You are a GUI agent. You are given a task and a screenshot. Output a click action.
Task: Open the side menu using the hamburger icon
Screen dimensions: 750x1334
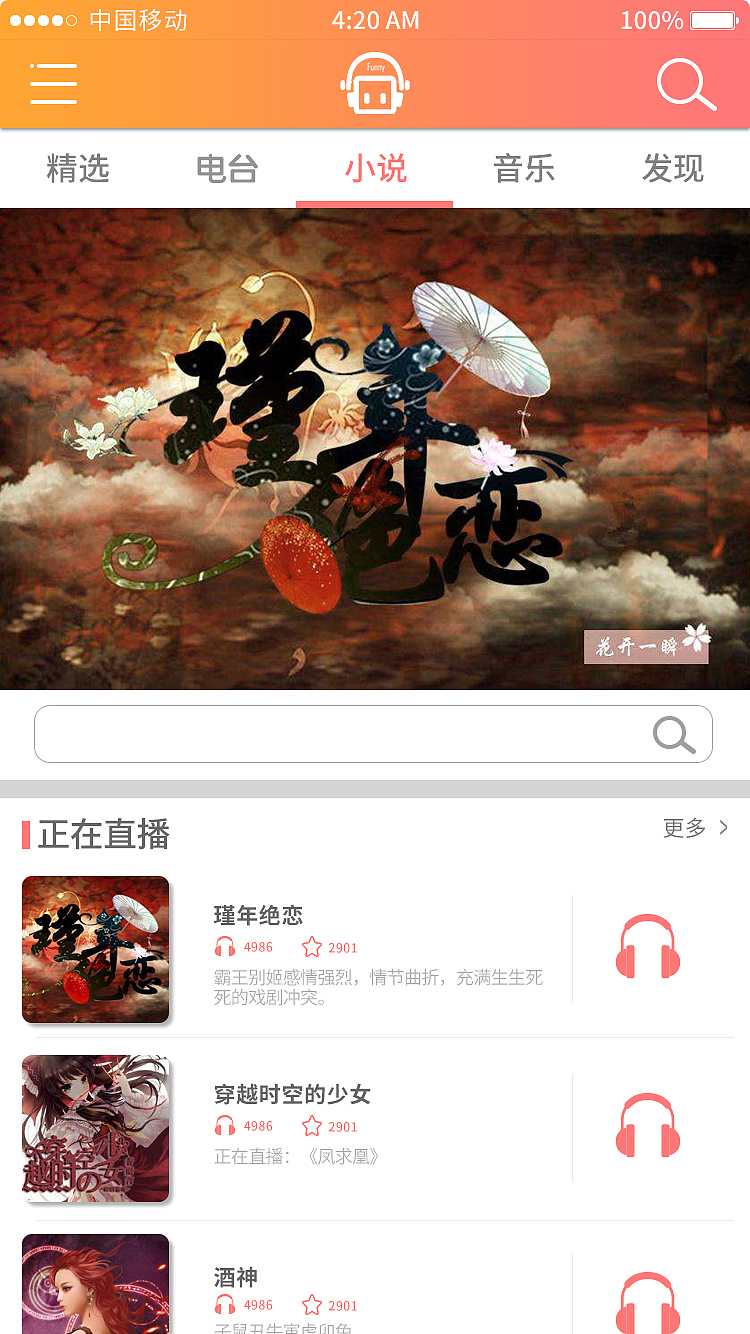click(x=53, y=84)
